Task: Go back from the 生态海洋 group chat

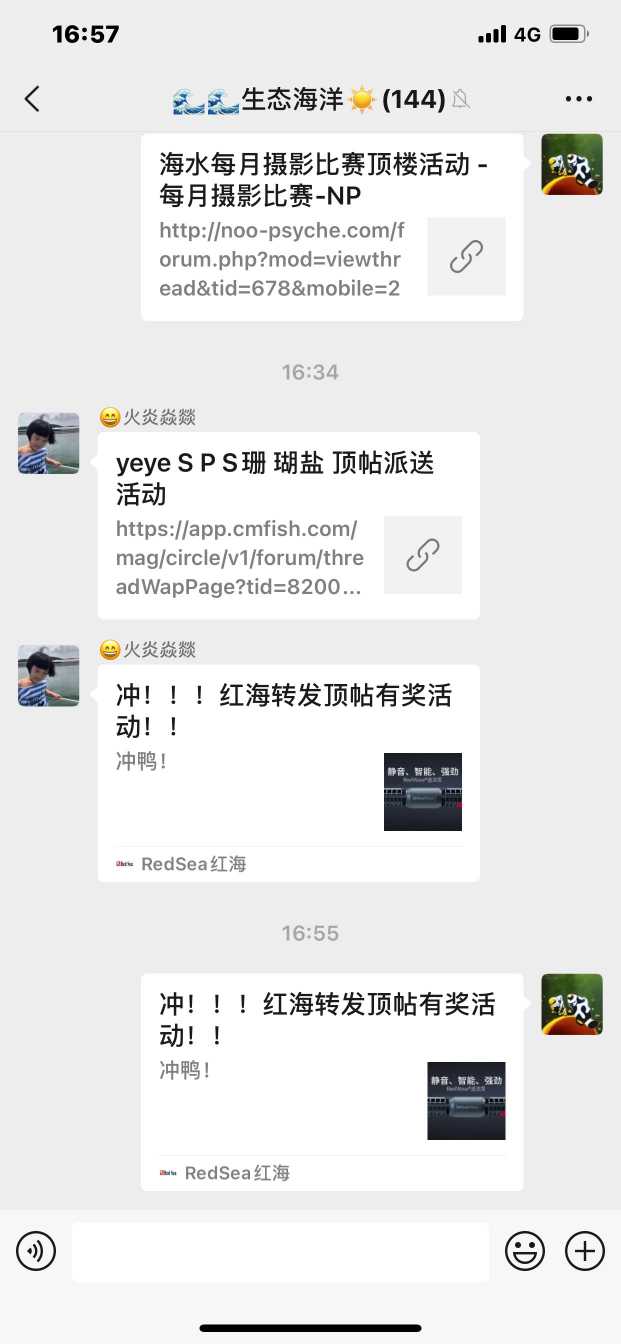Action: (x=32, y=98)
